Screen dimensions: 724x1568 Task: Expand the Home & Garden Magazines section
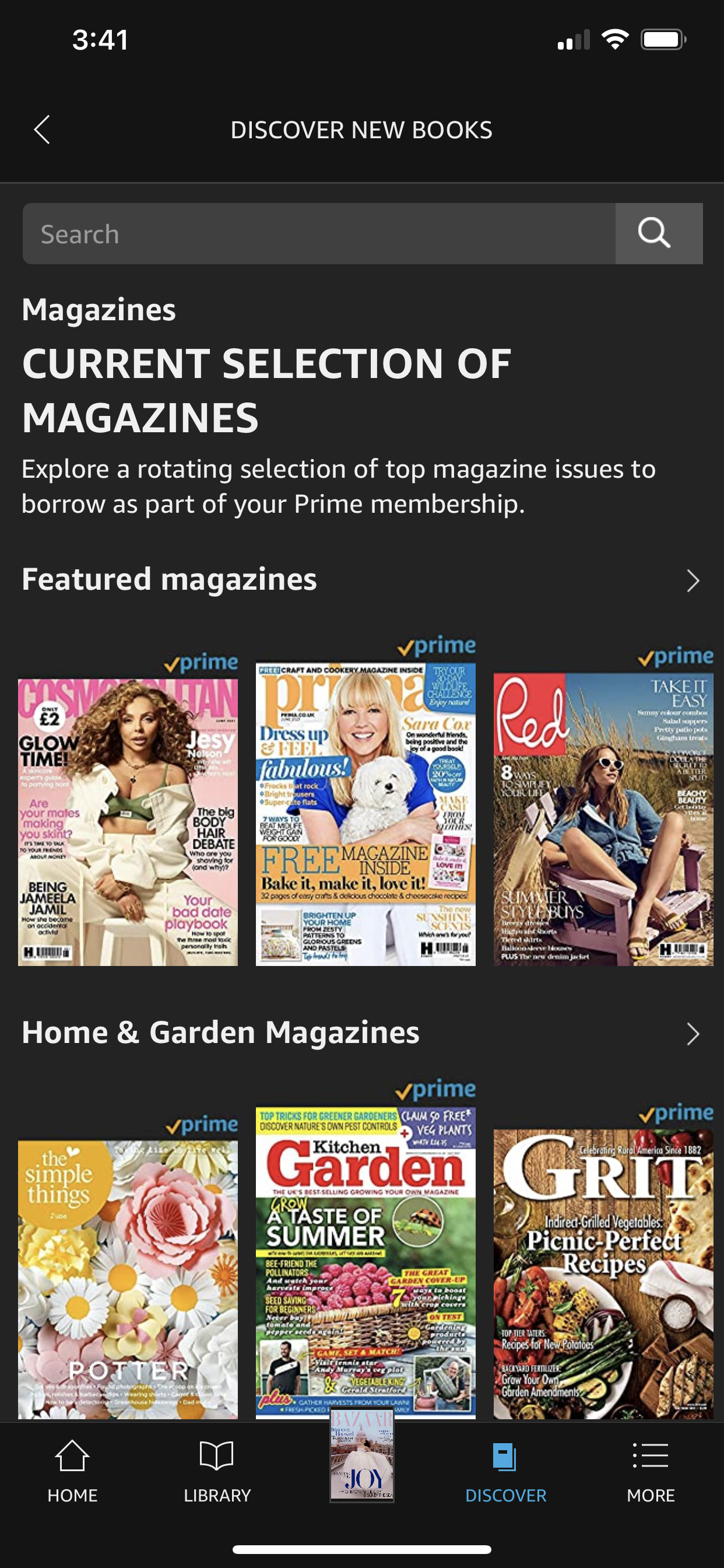(x=693, y=1034)
